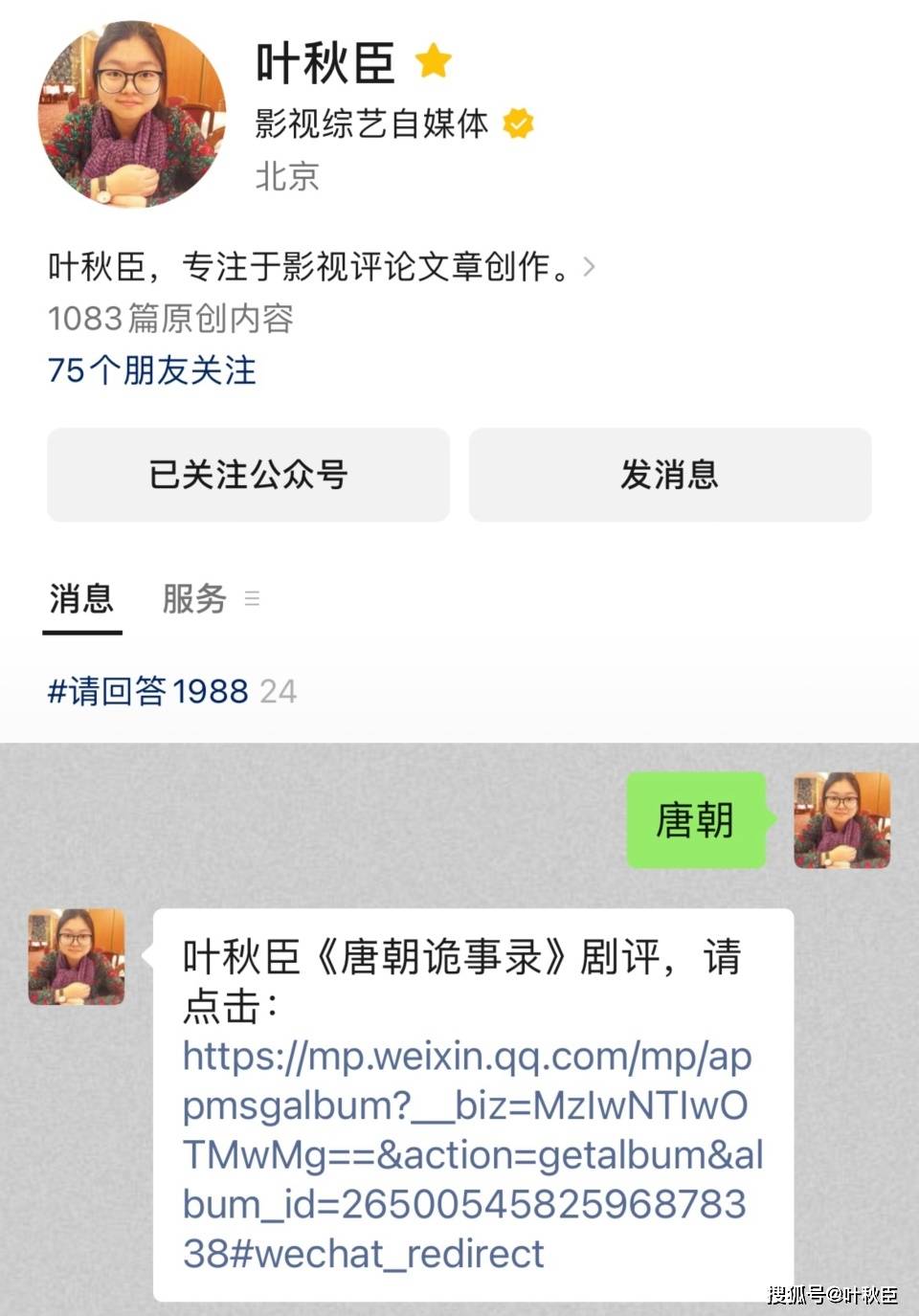Screen dimensions: 919x1316
Task: Expand the 叶秋臣 account description
Action: pos(588,267)
